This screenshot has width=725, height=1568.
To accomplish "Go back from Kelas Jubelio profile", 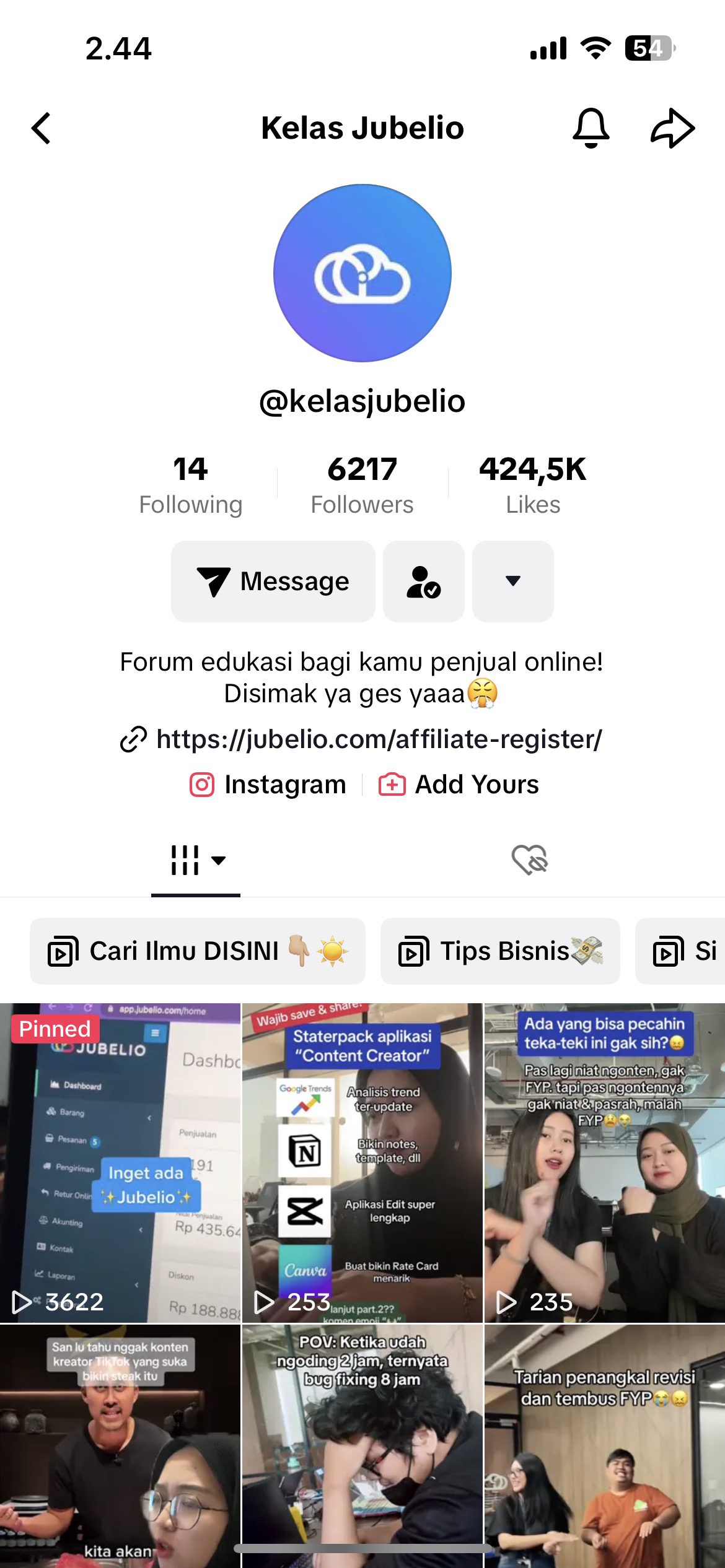I will (x=41, y=128).
